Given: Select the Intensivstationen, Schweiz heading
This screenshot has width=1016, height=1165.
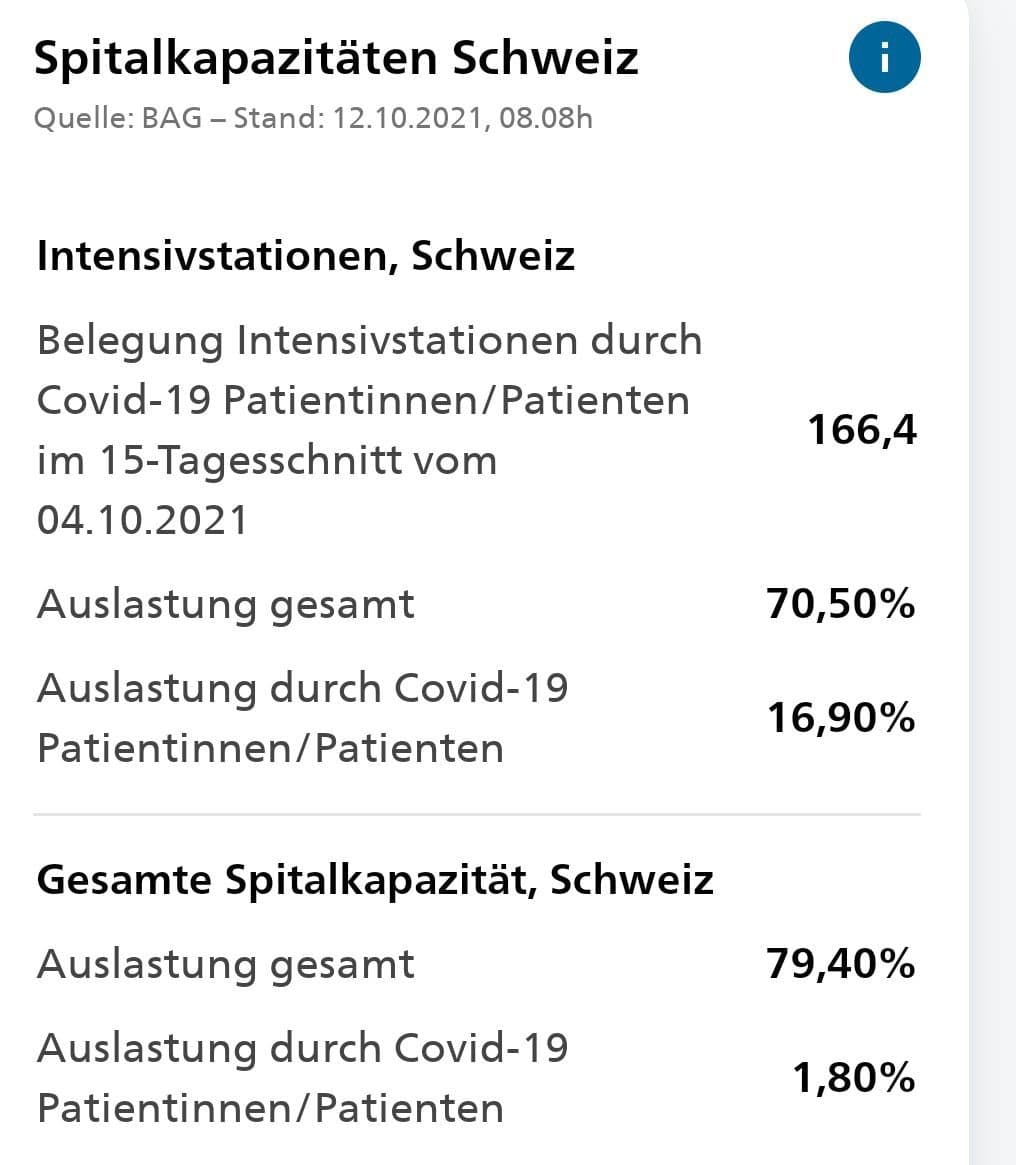Looking at the screenshot, I should pyautogui.click(x=305, y=256).
